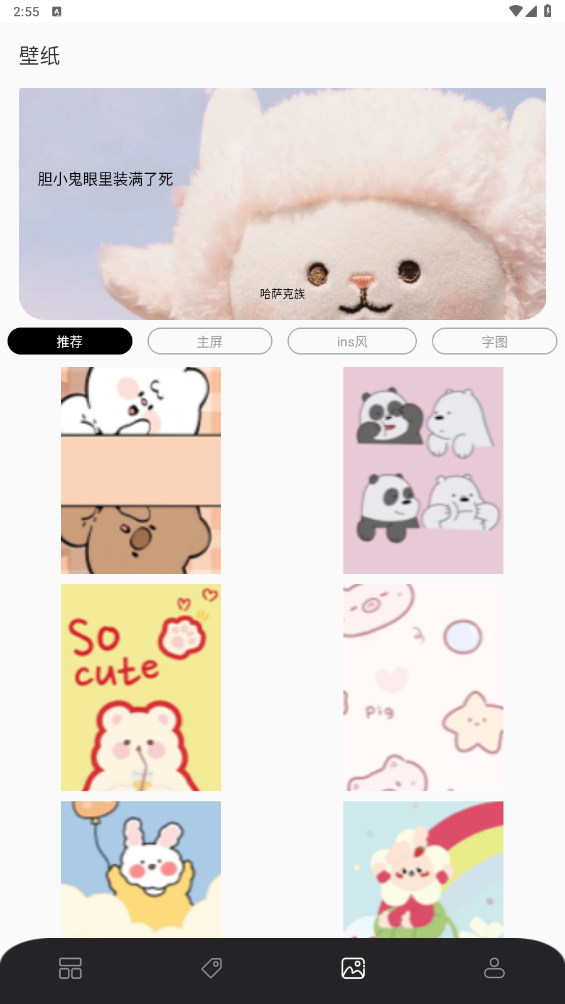Select the 推荐 category chip

coord(70,341)
